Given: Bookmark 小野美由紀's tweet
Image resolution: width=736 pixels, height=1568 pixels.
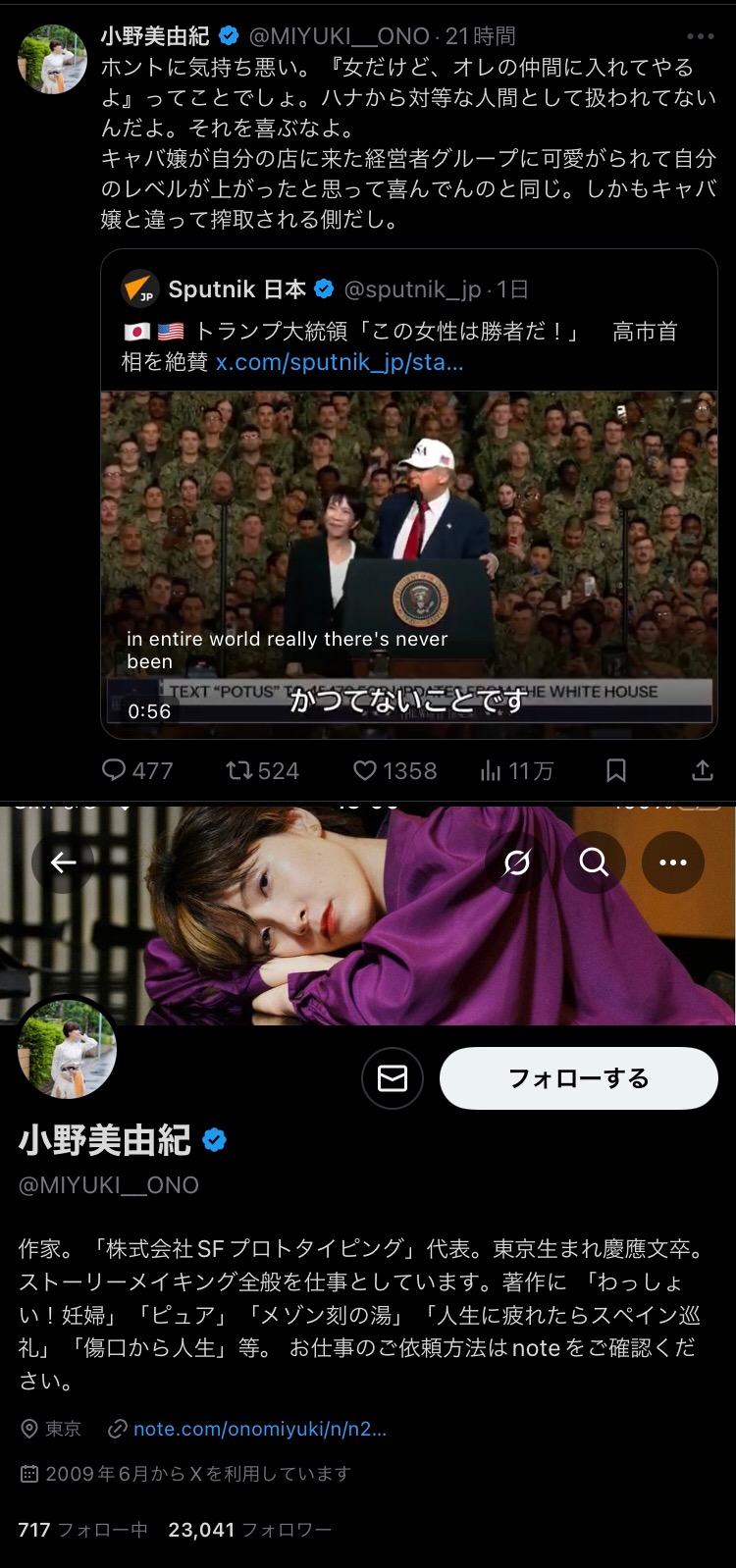Looking at the screenshot, I should coord(616,770).
